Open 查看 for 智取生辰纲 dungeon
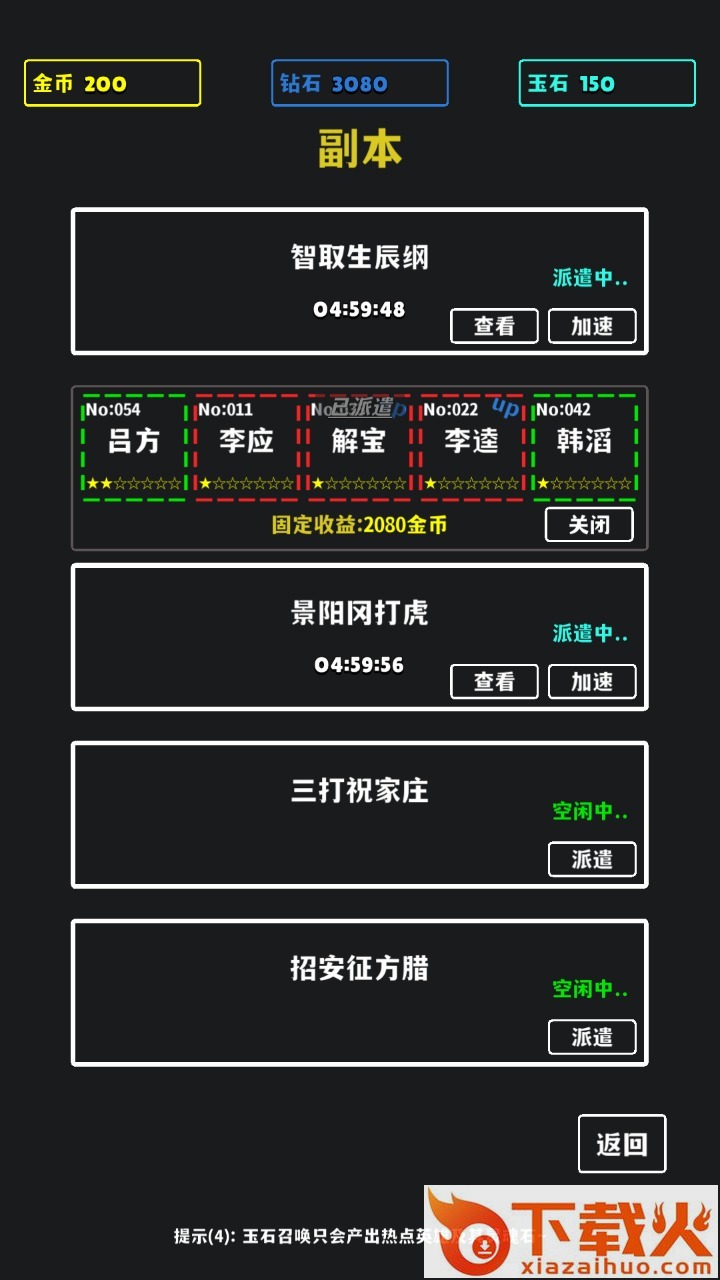The image size is (720, 1280). click(494, 326)
